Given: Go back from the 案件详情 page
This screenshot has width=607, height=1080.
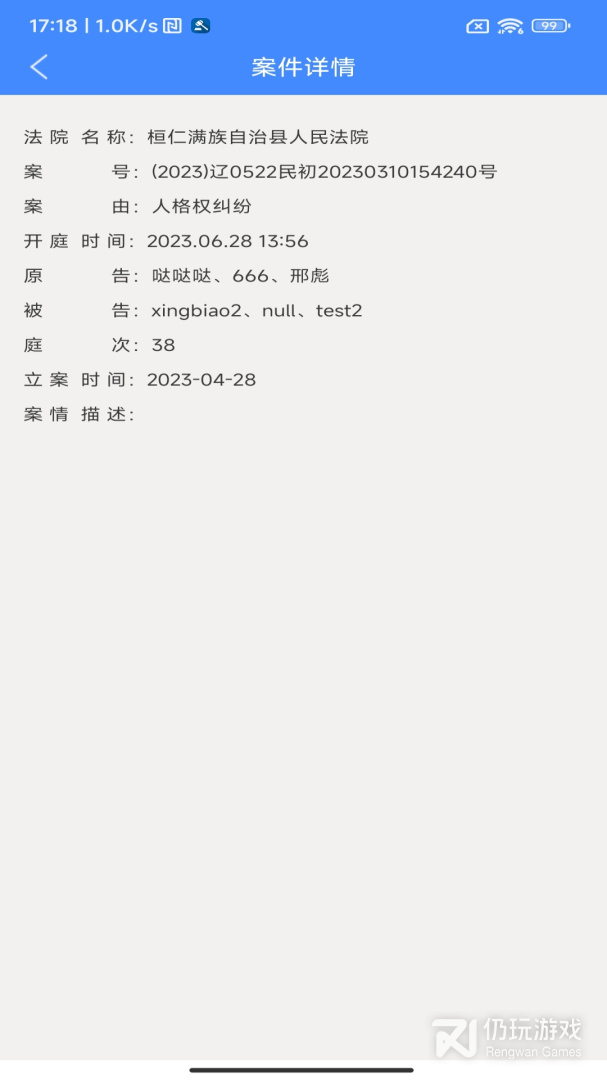Looking at the screenshot, I should [x=39, y=67].
